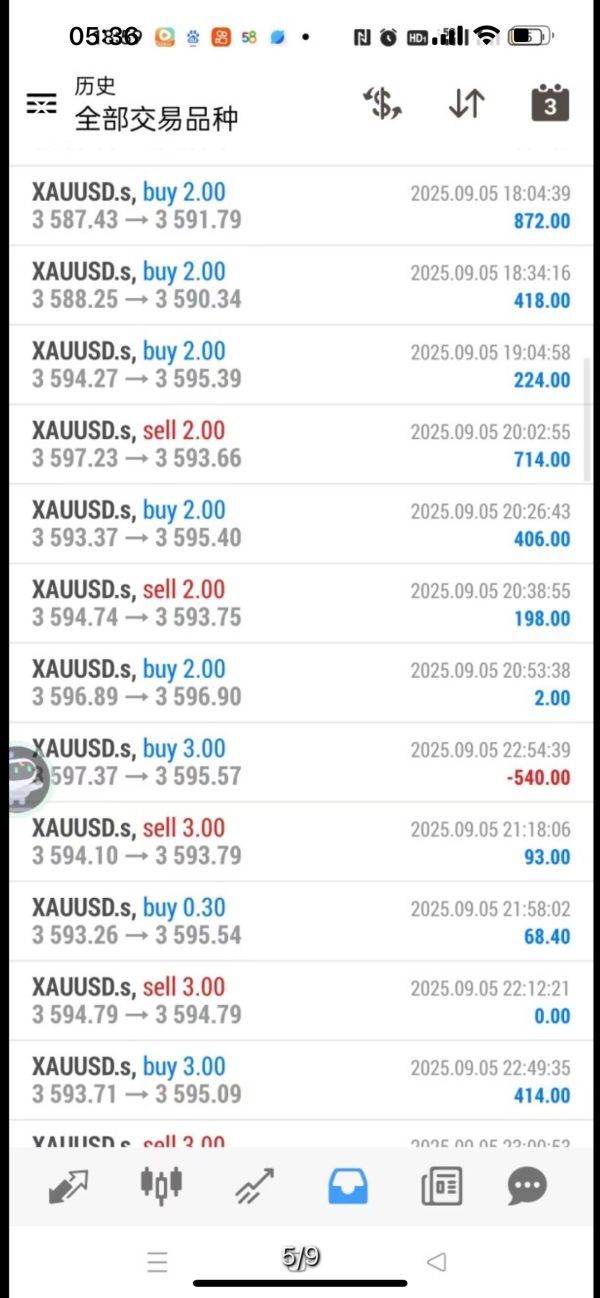Switch to the News tab
This screenshot has height=1298, width=600.
(x=441, y=1186)
